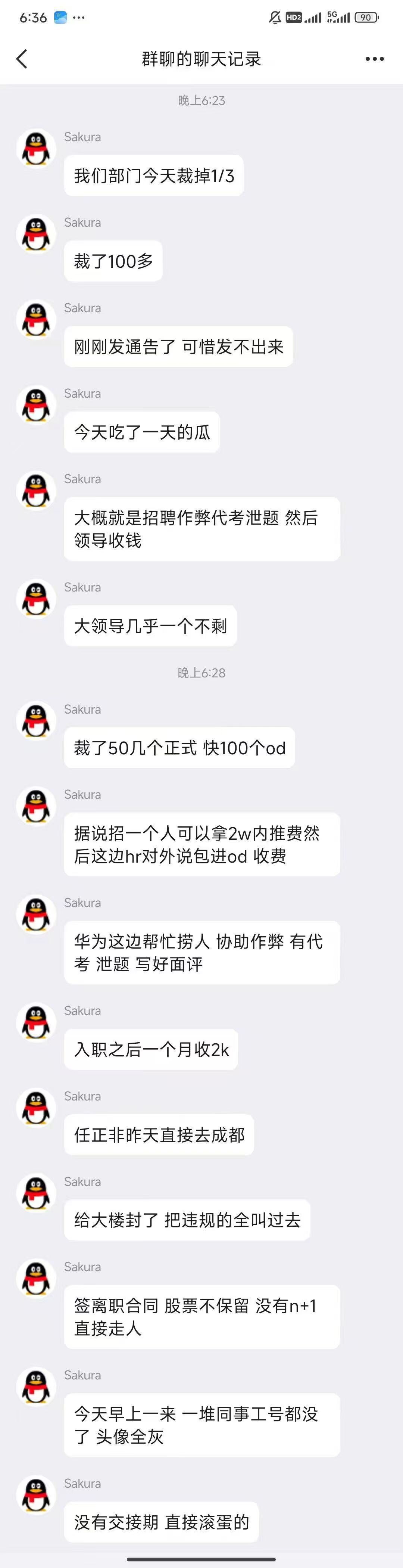Screen dimensions: 403x1568
Task: Go back from the chat record
Action: pos(22,59)
